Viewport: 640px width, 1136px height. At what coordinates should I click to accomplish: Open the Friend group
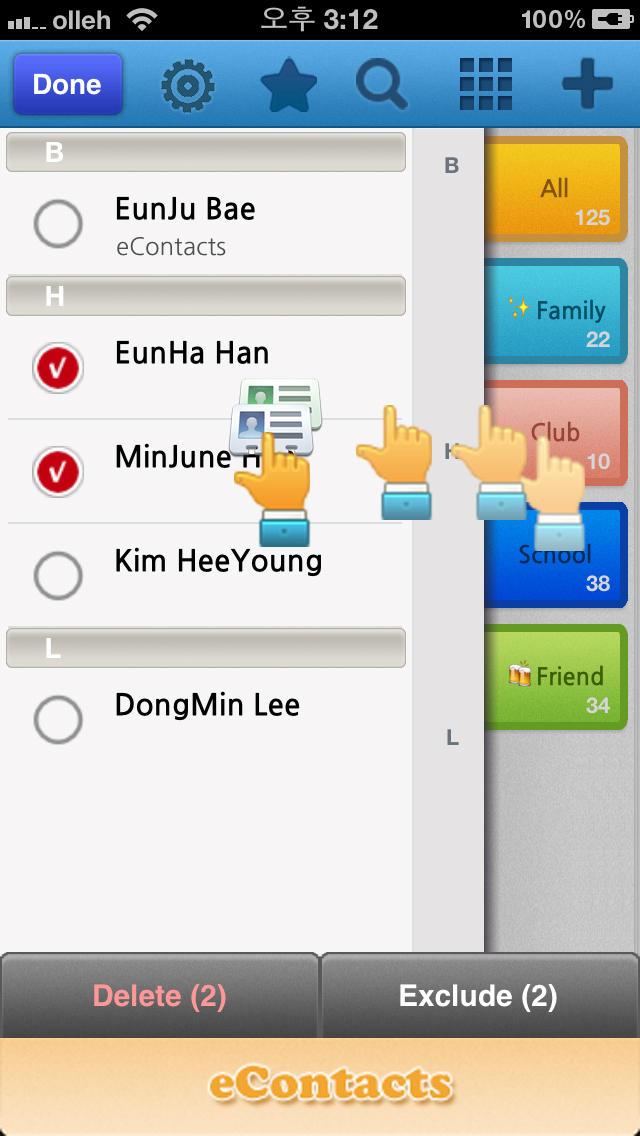click(x=555, y=677)
